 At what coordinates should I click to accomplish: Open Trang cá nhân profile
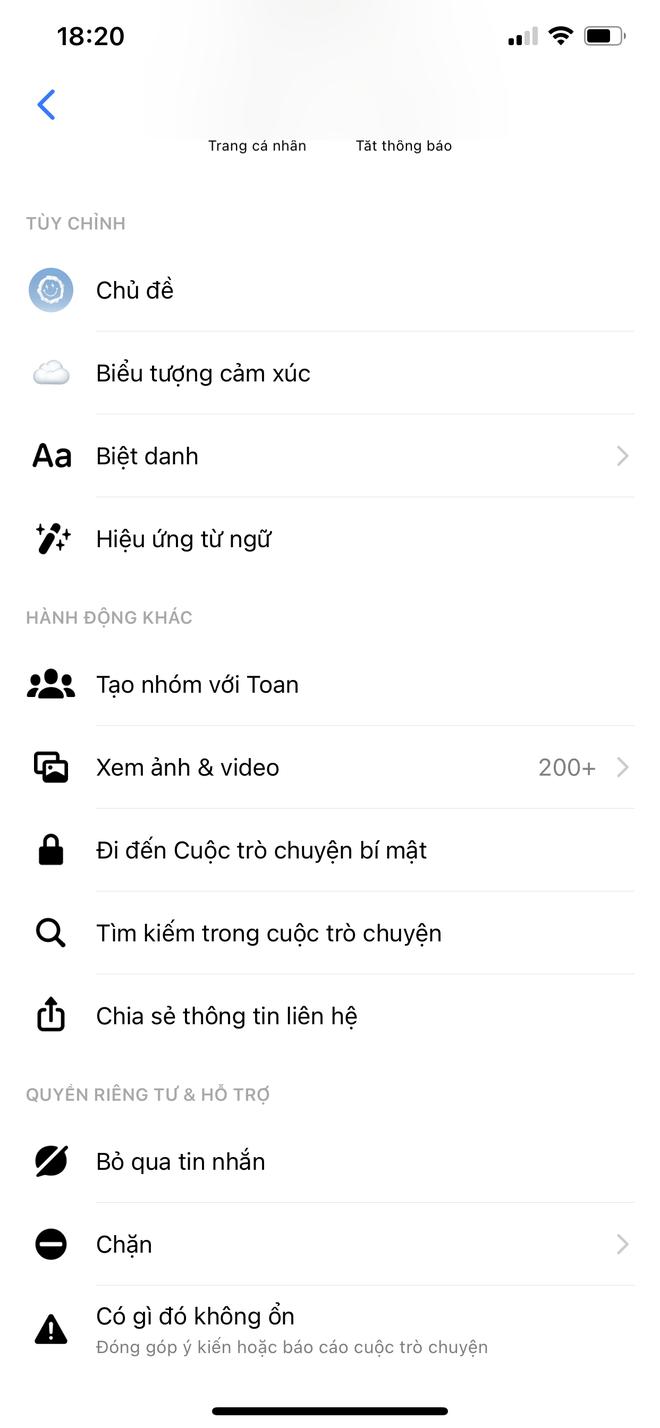point(257,146)
